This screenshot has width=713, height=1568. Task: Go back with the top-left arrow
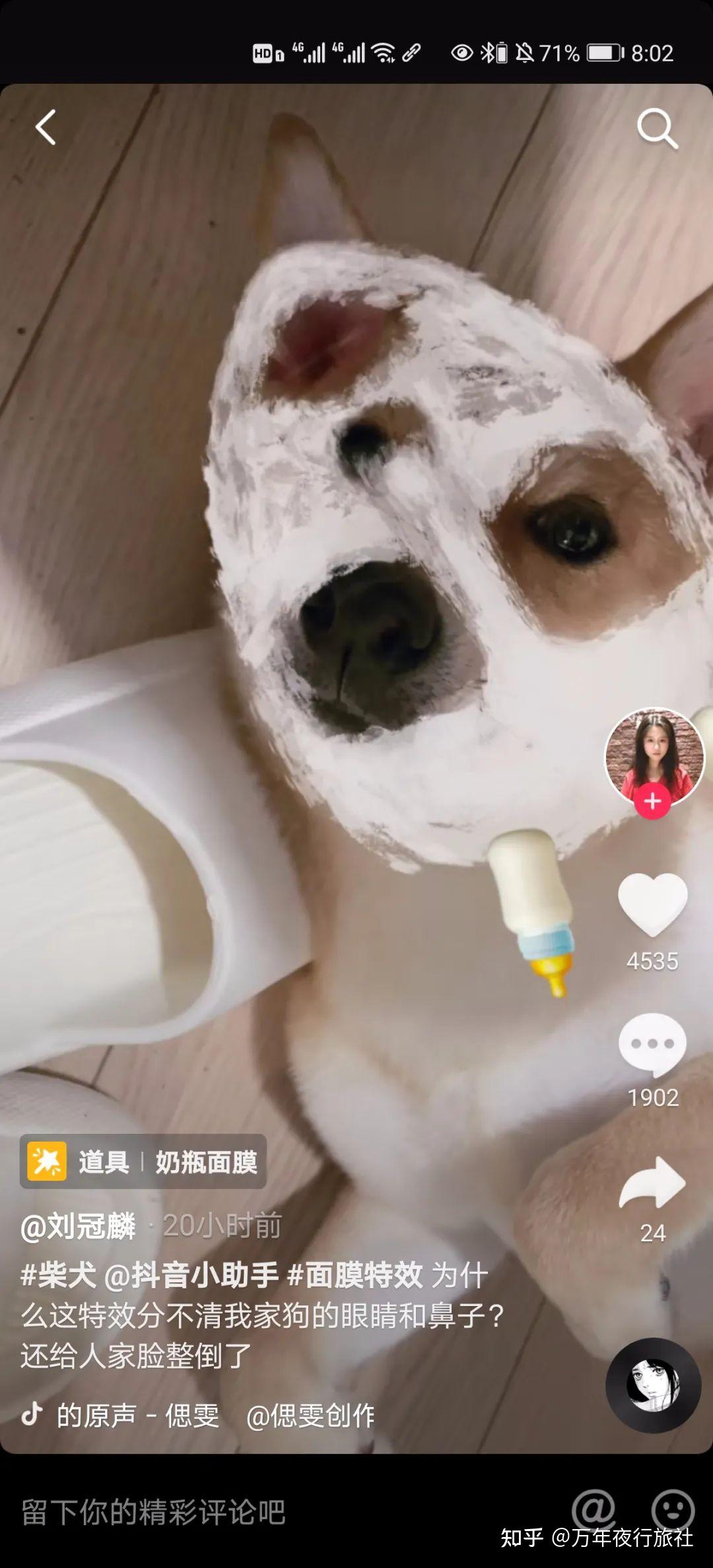pos(46,127)
